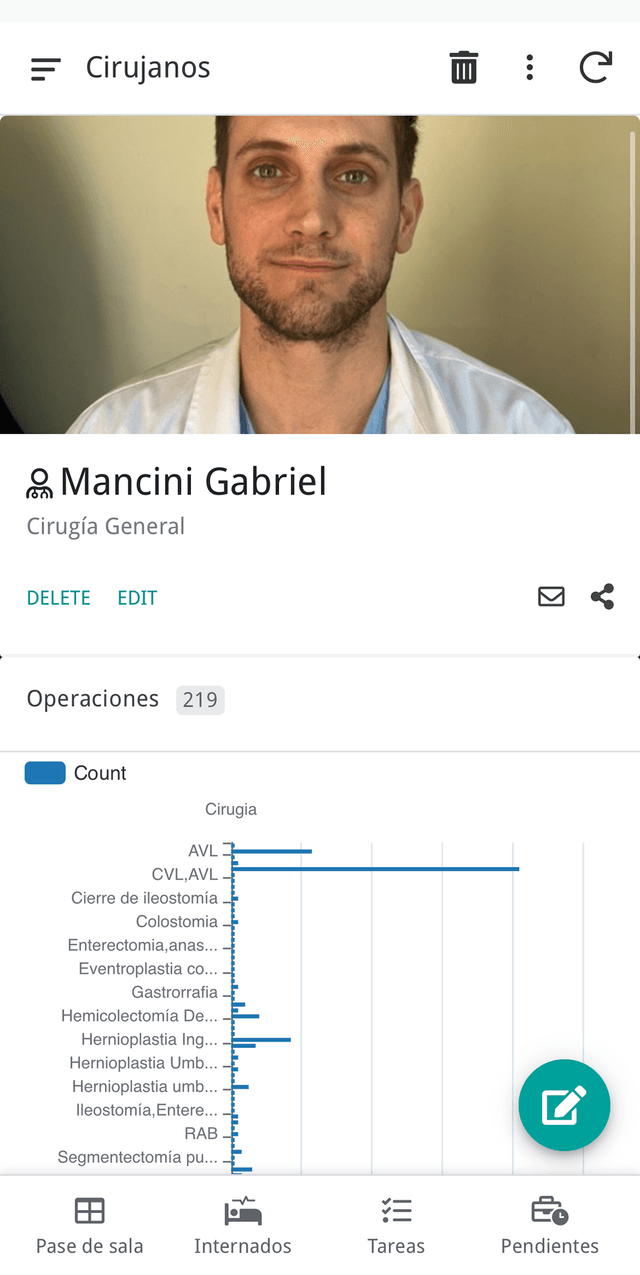Tap the trash icon in the app bar

point(463,68)
